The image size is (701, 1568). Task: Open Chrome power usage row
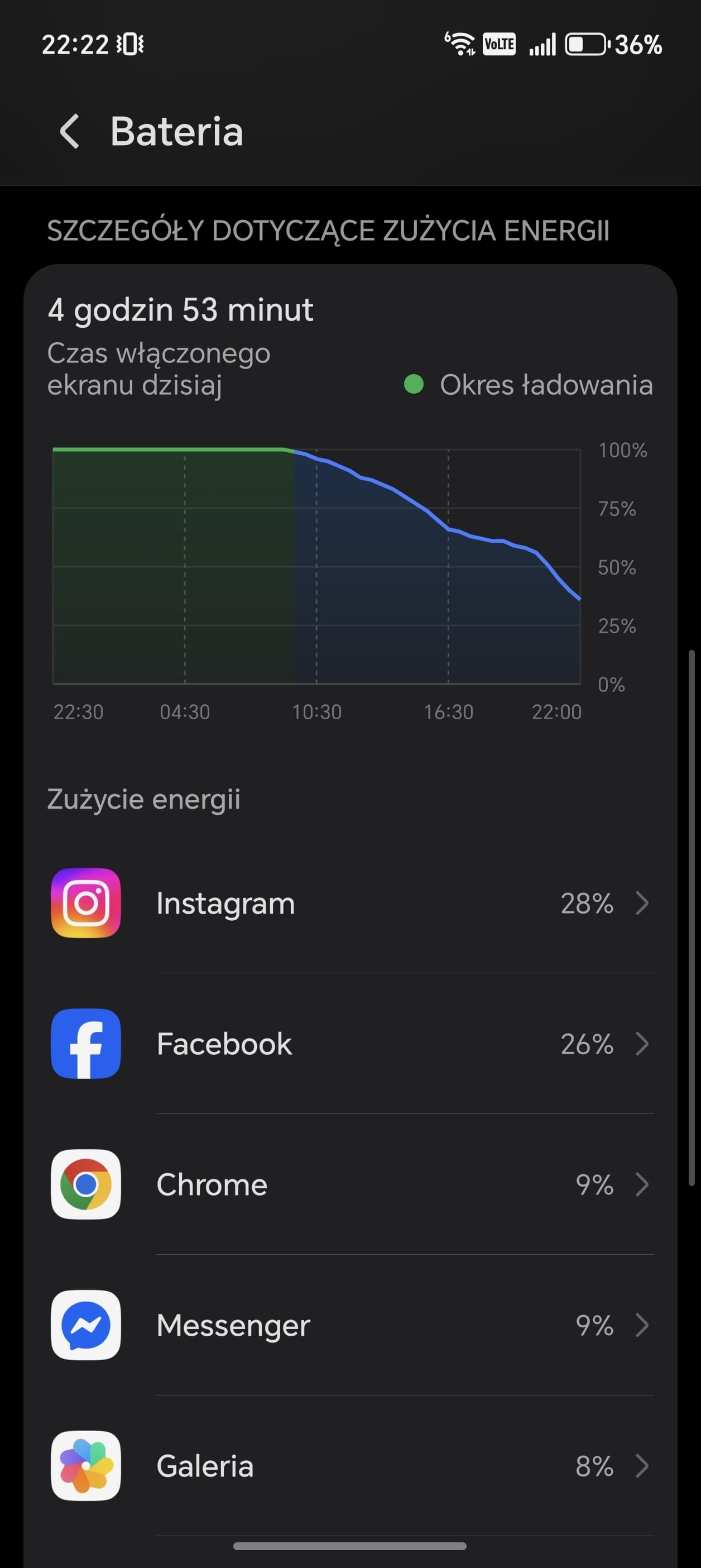[x=350, y=1184]
